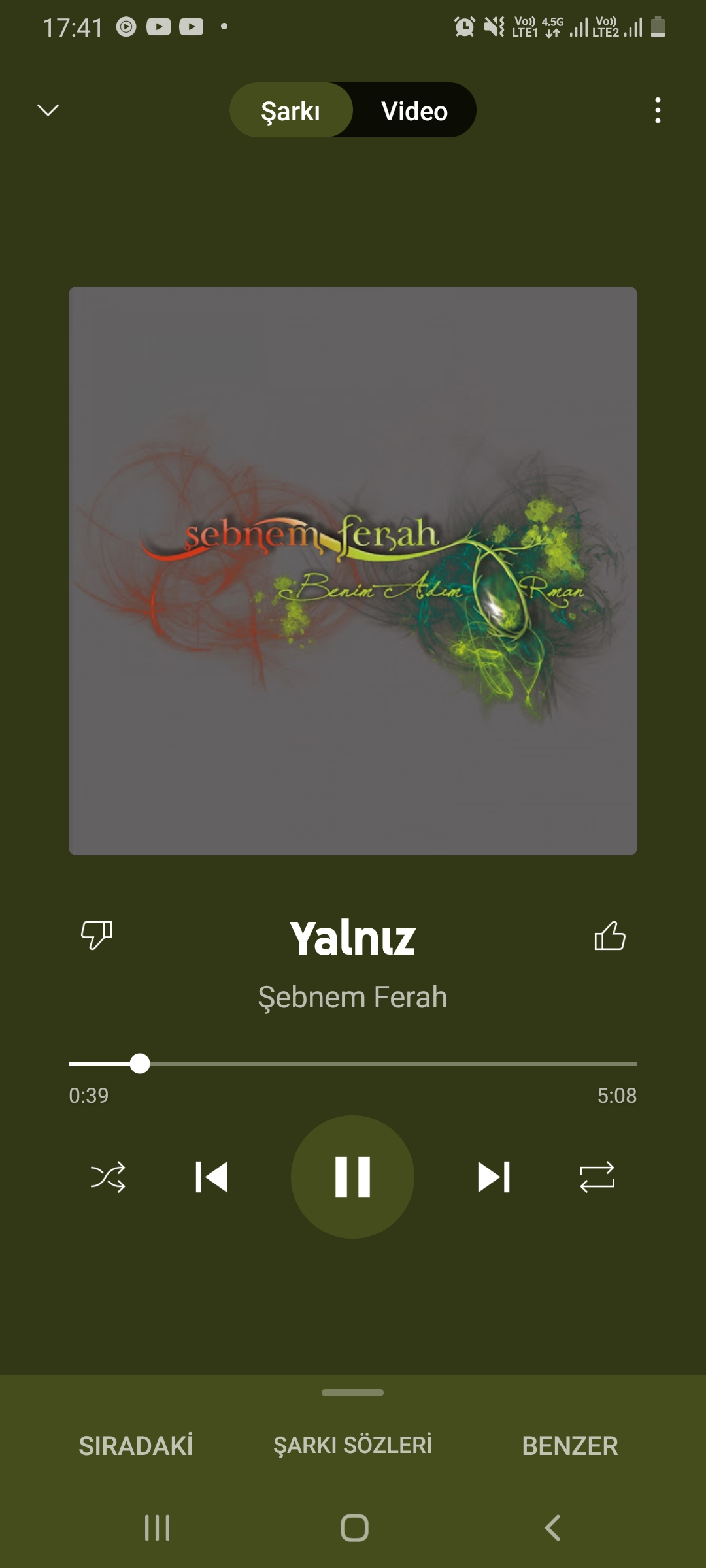Like the song Yalnız
This screenshot has width=706, height=1568.
tap(609, 936)
